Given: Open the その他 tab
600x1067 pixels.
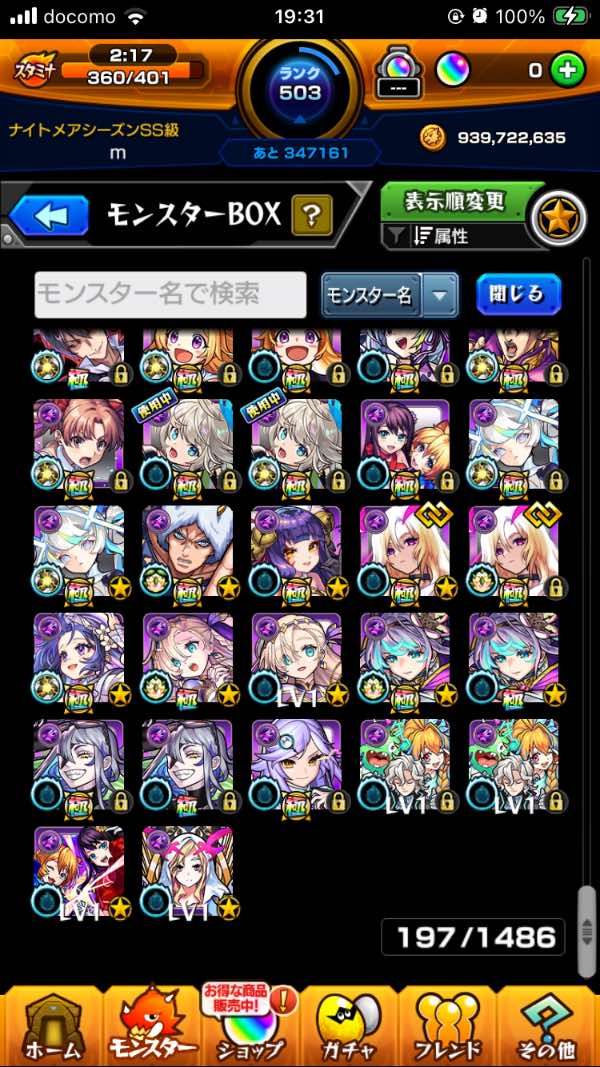Looking at the screenshot, I should click(547, 1025).
